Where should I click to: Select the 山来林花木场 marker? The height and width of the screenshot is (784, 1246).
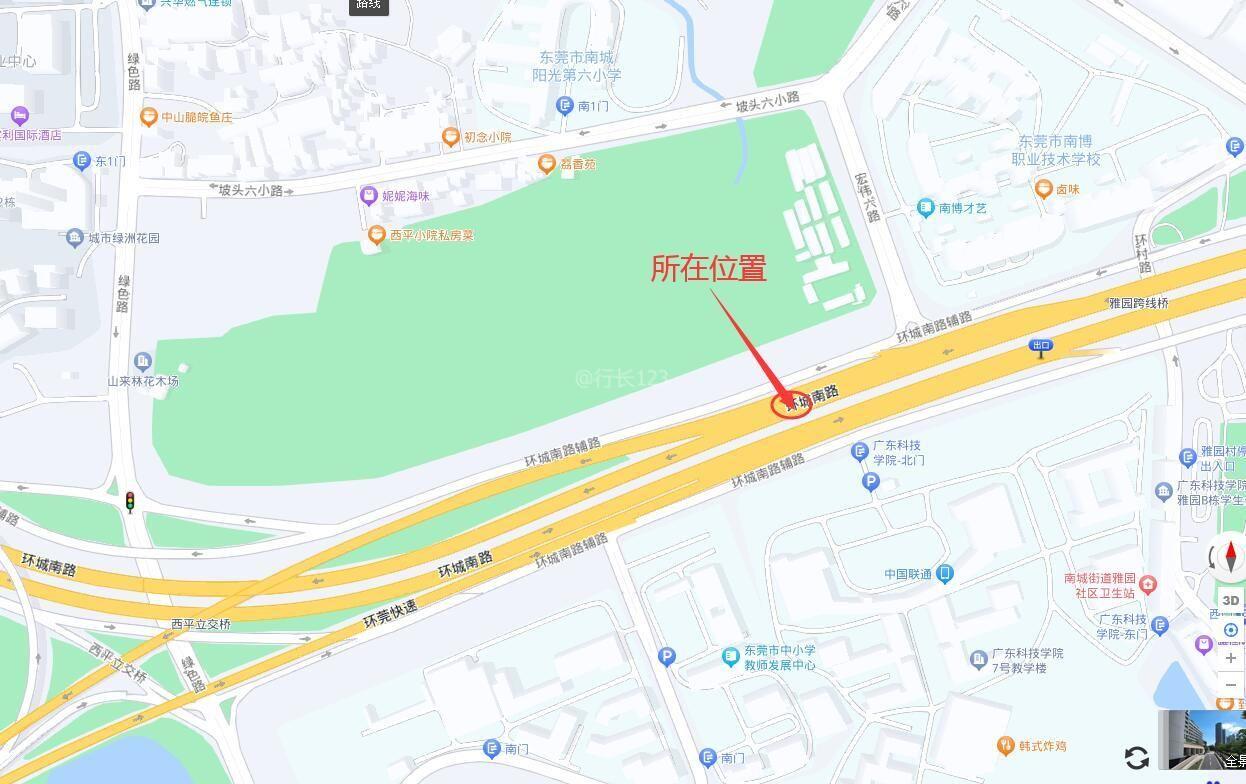(143, 361)
